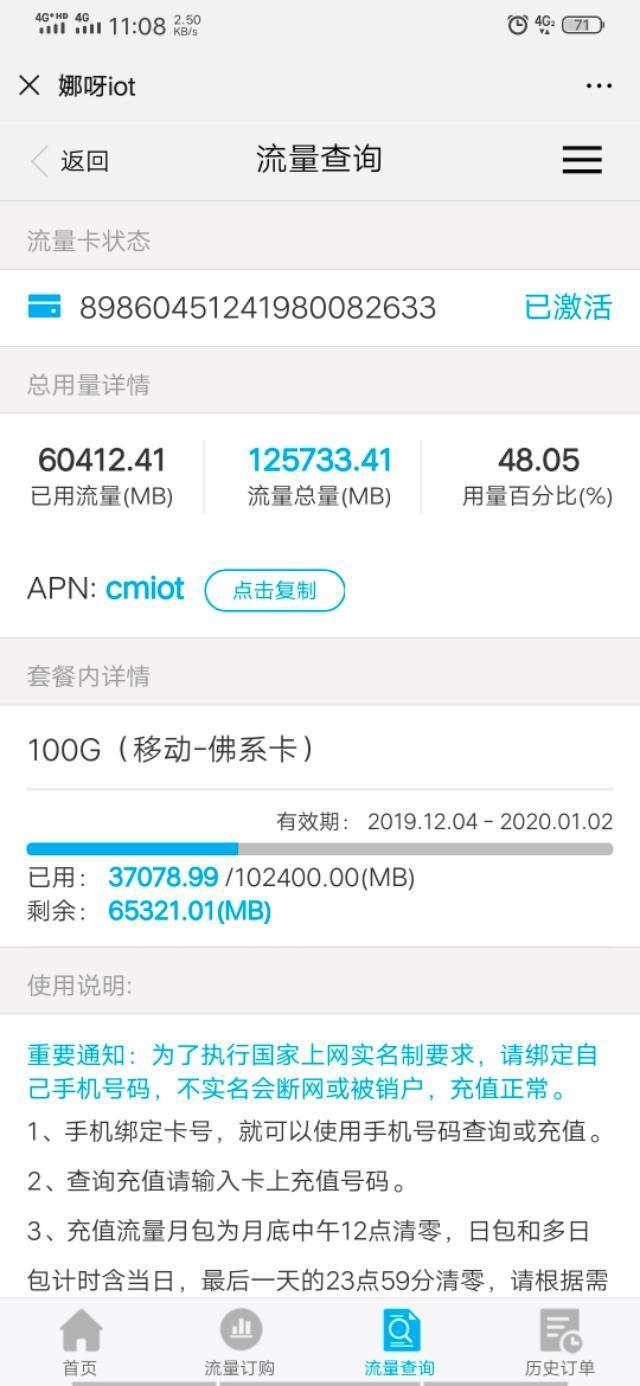Close the 娜呀iot mini program page
Screen dimensions: 640x1386
point(29,86)
